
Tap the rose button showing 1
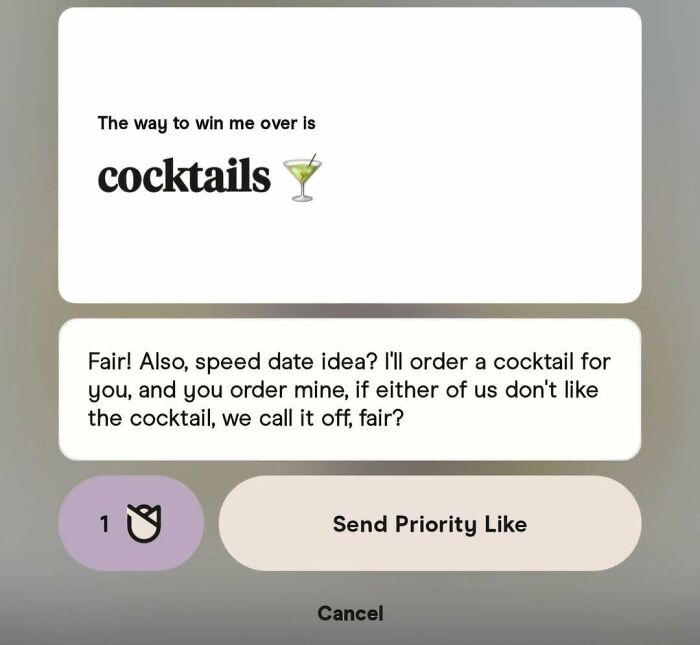pyautogui.click(x=131, y=523)
